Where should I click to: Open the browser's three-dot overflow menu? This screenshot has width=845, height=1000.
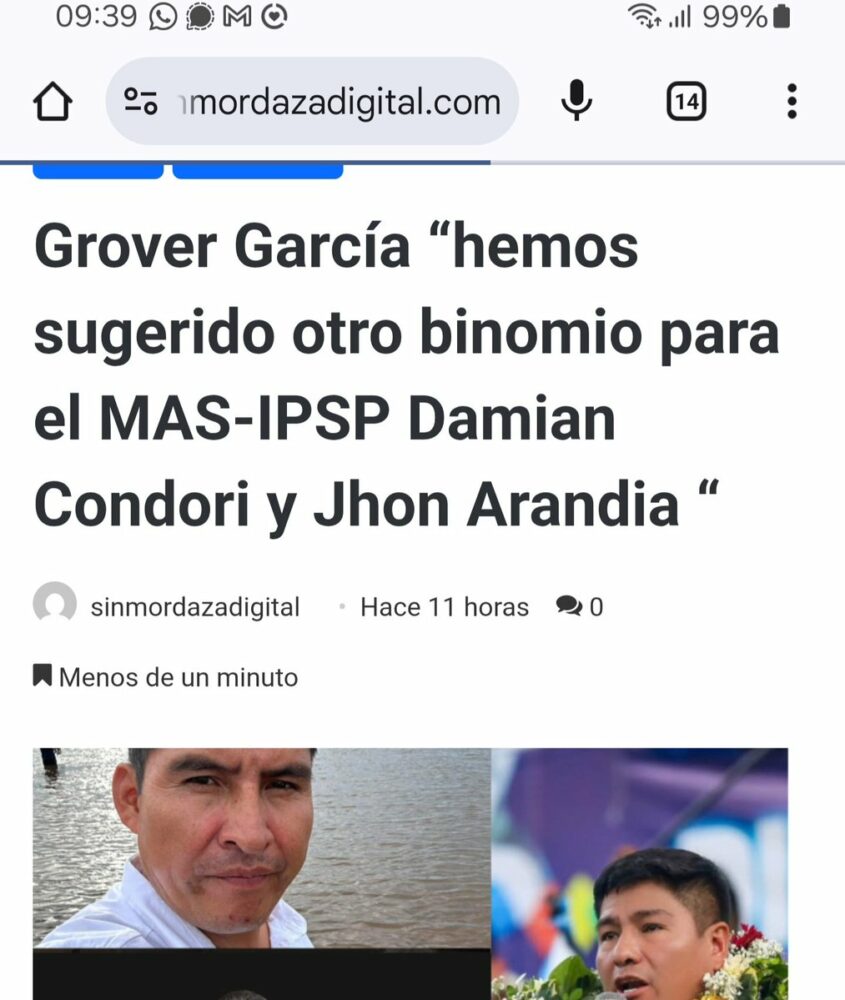click(x=791, y=102)
